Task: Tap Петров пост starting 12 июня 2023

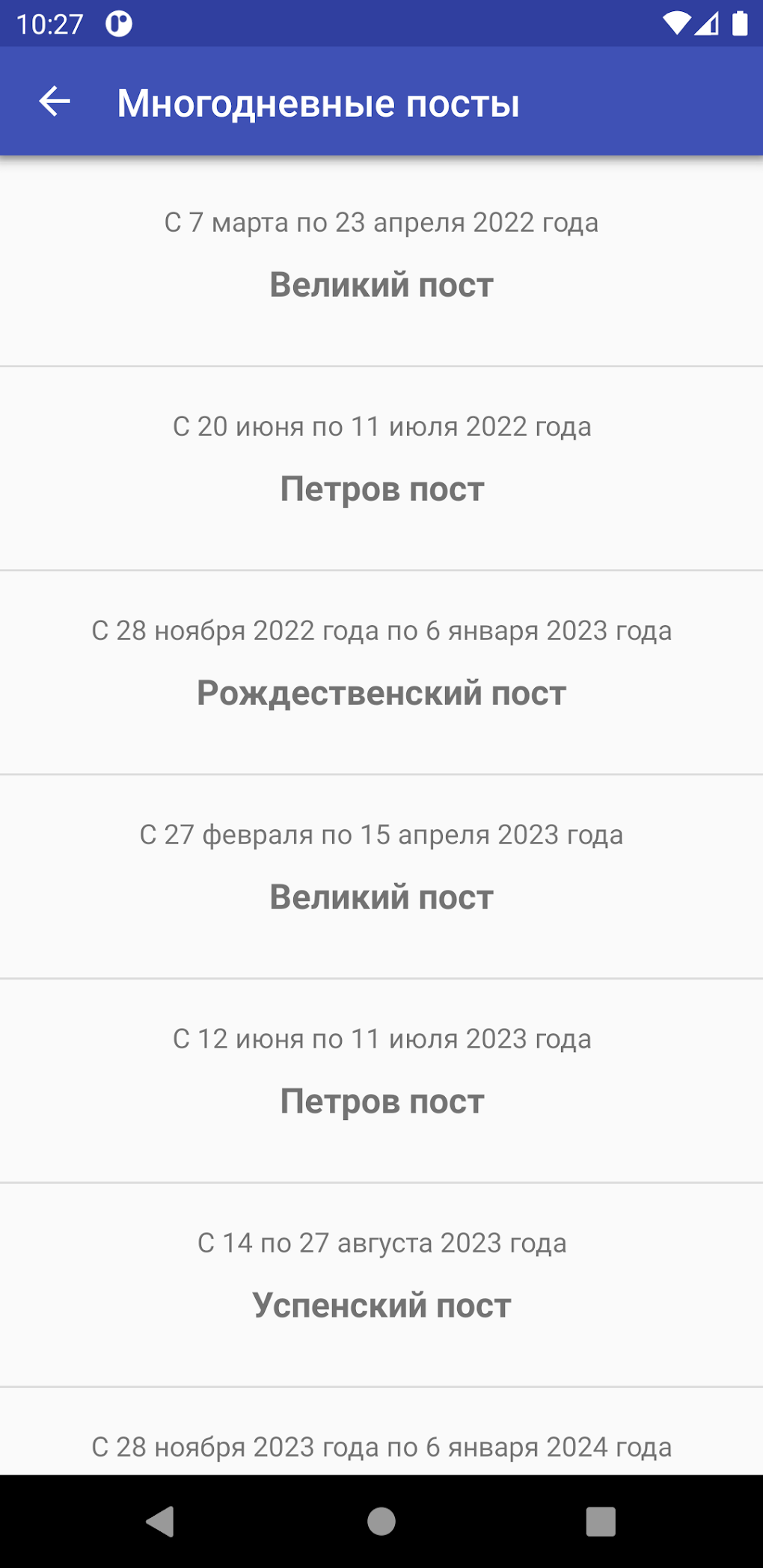Action: tap(381, 1080)
